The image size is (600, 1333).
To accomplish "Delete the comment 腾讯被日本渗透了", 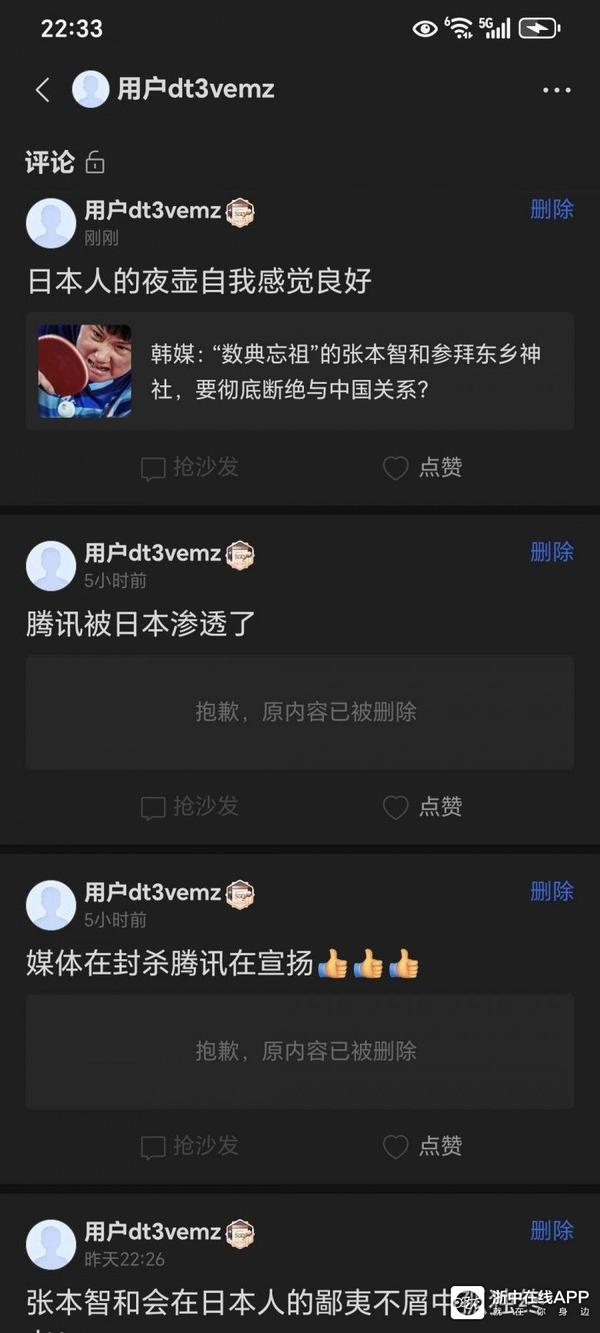I will click(x=551, y=551).
